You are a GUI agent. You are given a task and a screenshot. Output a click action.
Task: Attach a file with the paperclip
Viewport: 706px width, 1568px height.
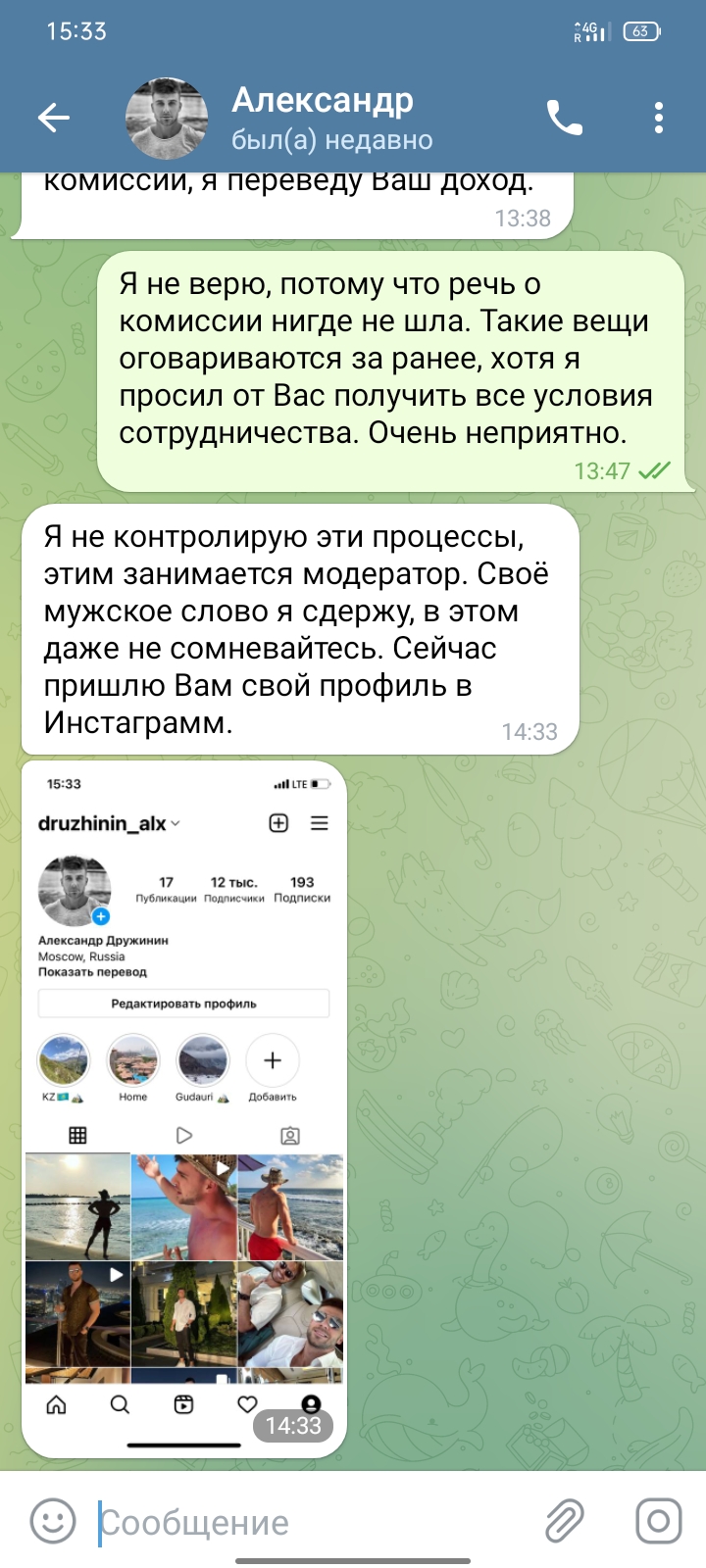pyautogui.click(x=564, y=1521)
